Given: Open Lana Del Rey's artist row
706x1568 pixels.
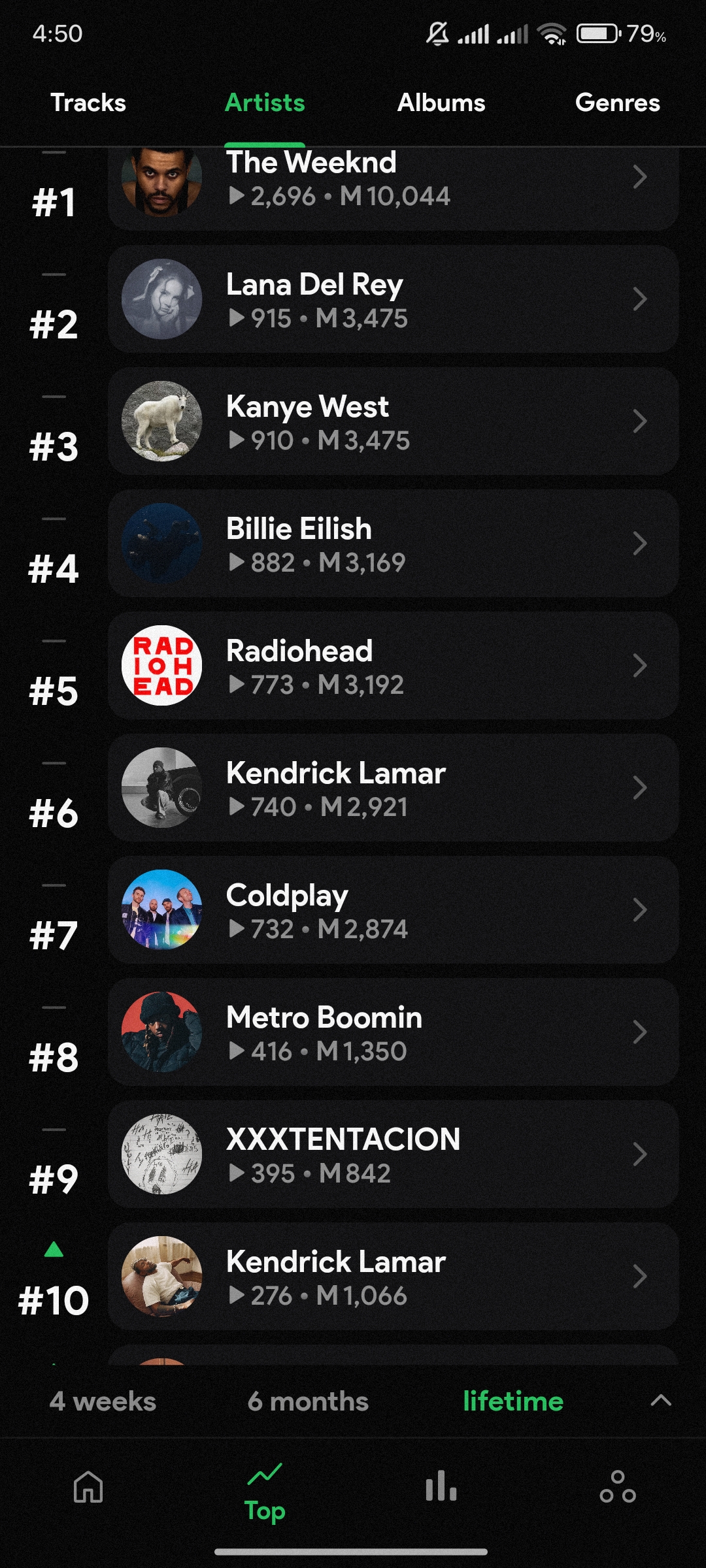Looking at the screenshot, I should click(x=392, y=299).
